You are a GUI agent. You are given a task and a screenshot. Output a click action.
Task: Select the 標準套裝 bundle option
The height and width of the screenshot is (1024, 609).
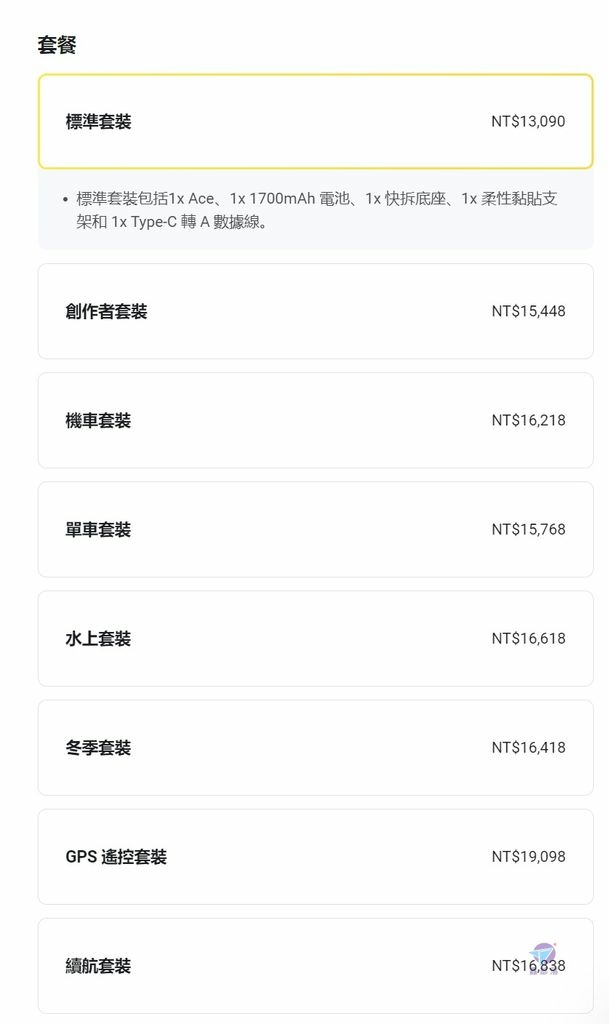click(315, 121)
